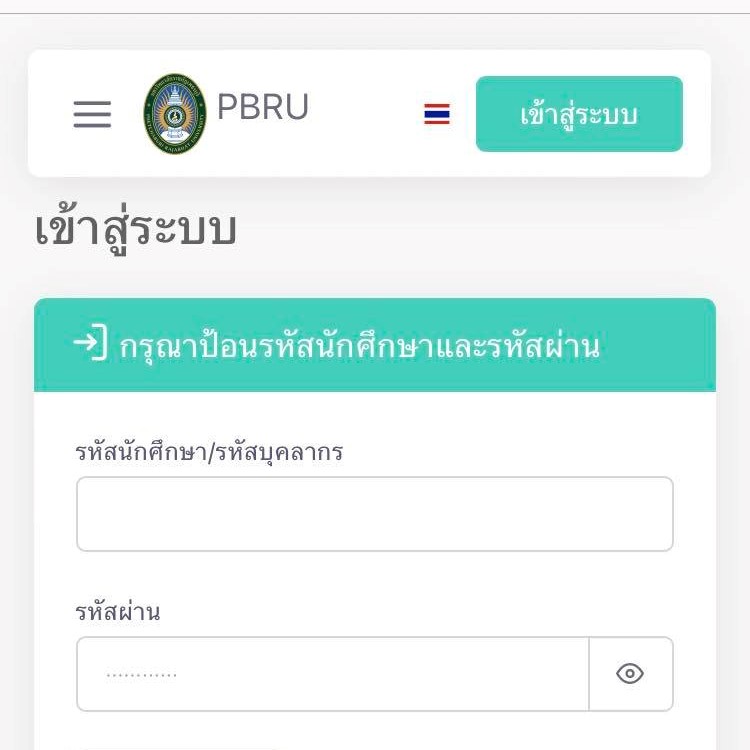Show the password with the eye icon
Screen dimensions: 750x750
[630, 674]
